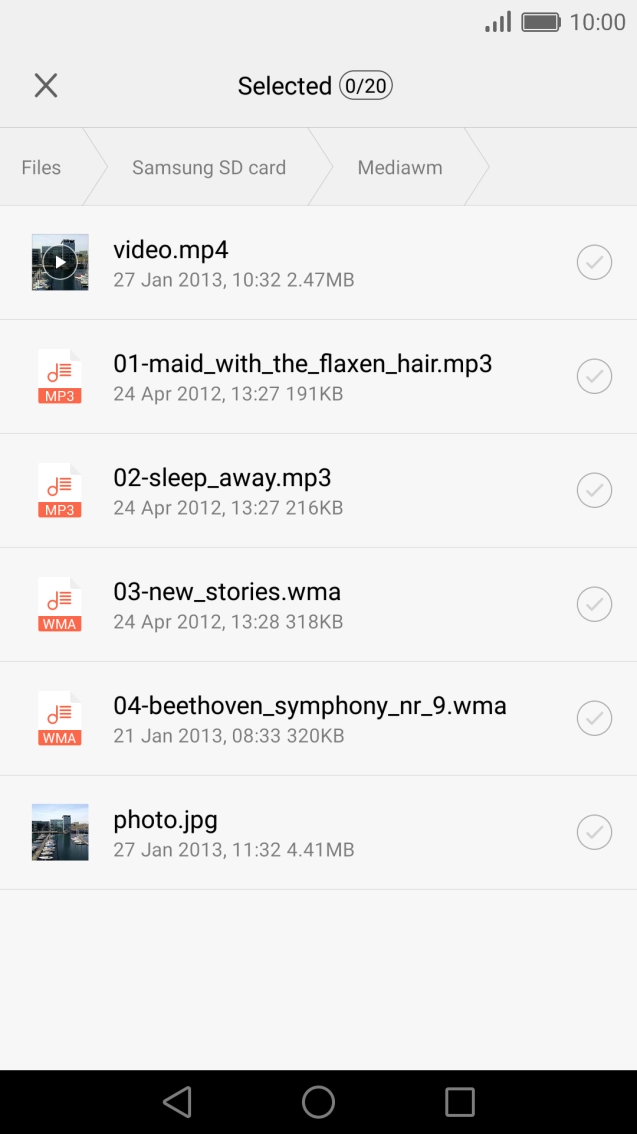Check 01-maid_with_the_flaxen_hair.mp3

click(594, 376)
